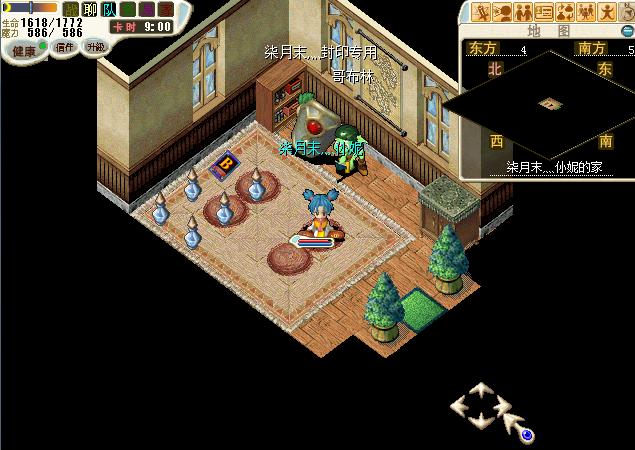Open the family group icon

tap(587, 12)
